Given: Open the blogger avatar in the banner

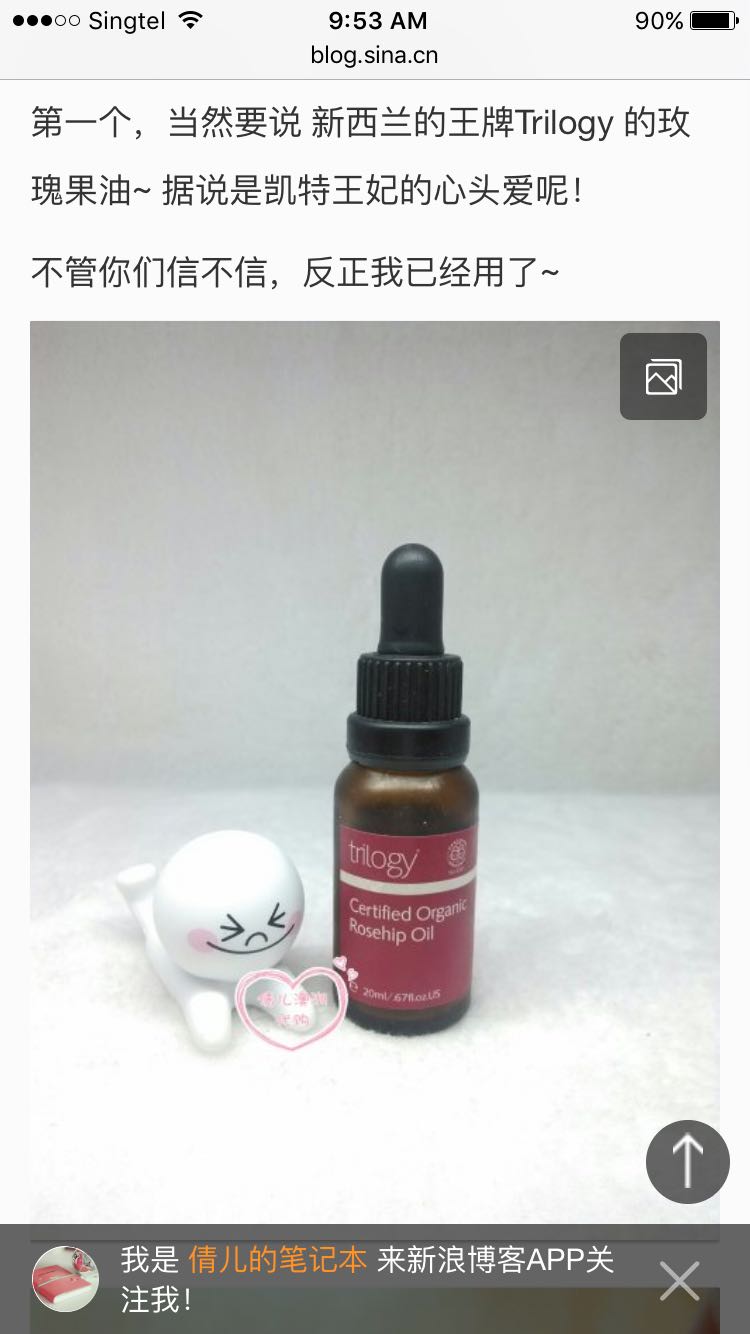Looking at the screenshot, I should [x=66, y=1278].
